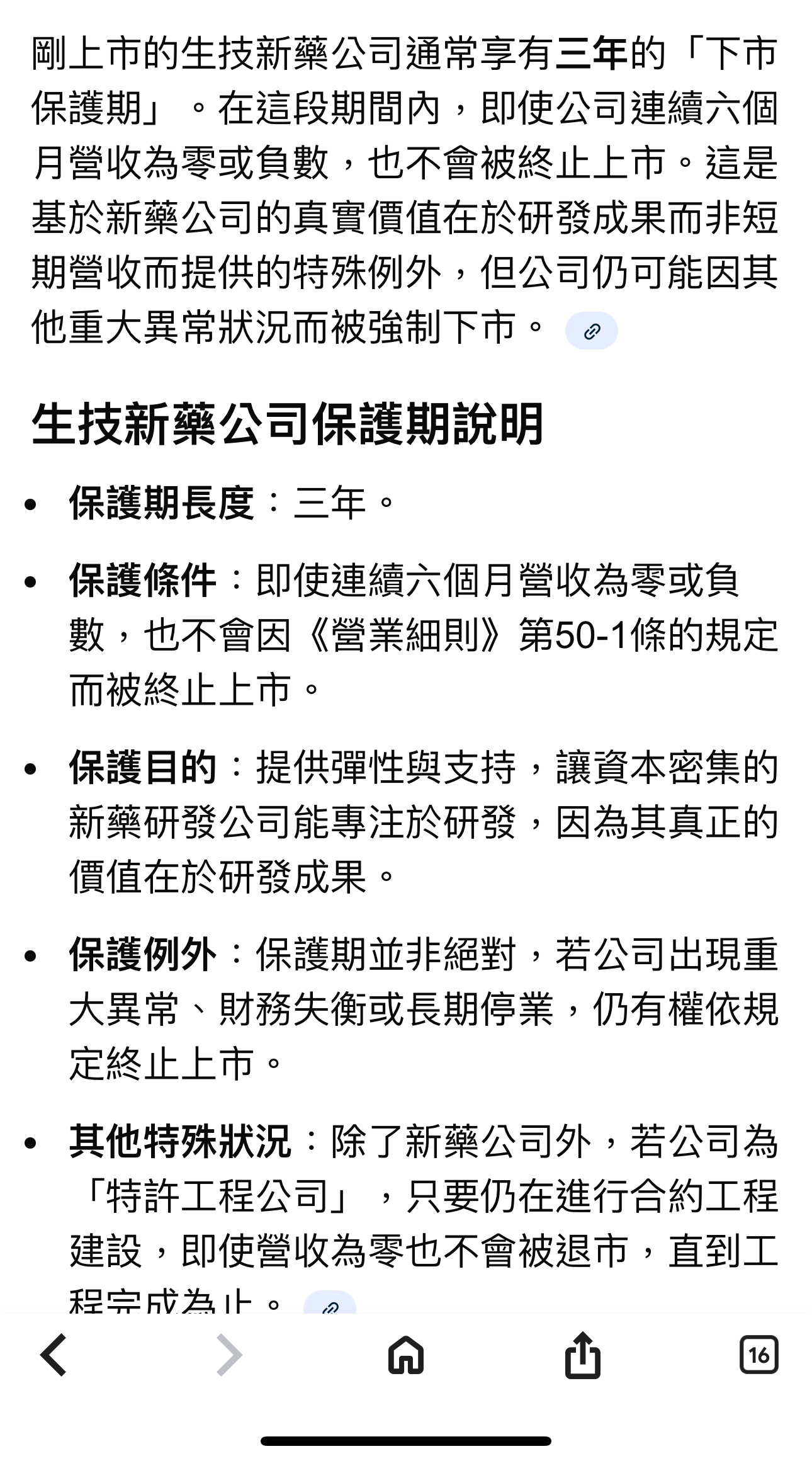
Task: Go back to the previous page
Action: [x=54, y=1355]
